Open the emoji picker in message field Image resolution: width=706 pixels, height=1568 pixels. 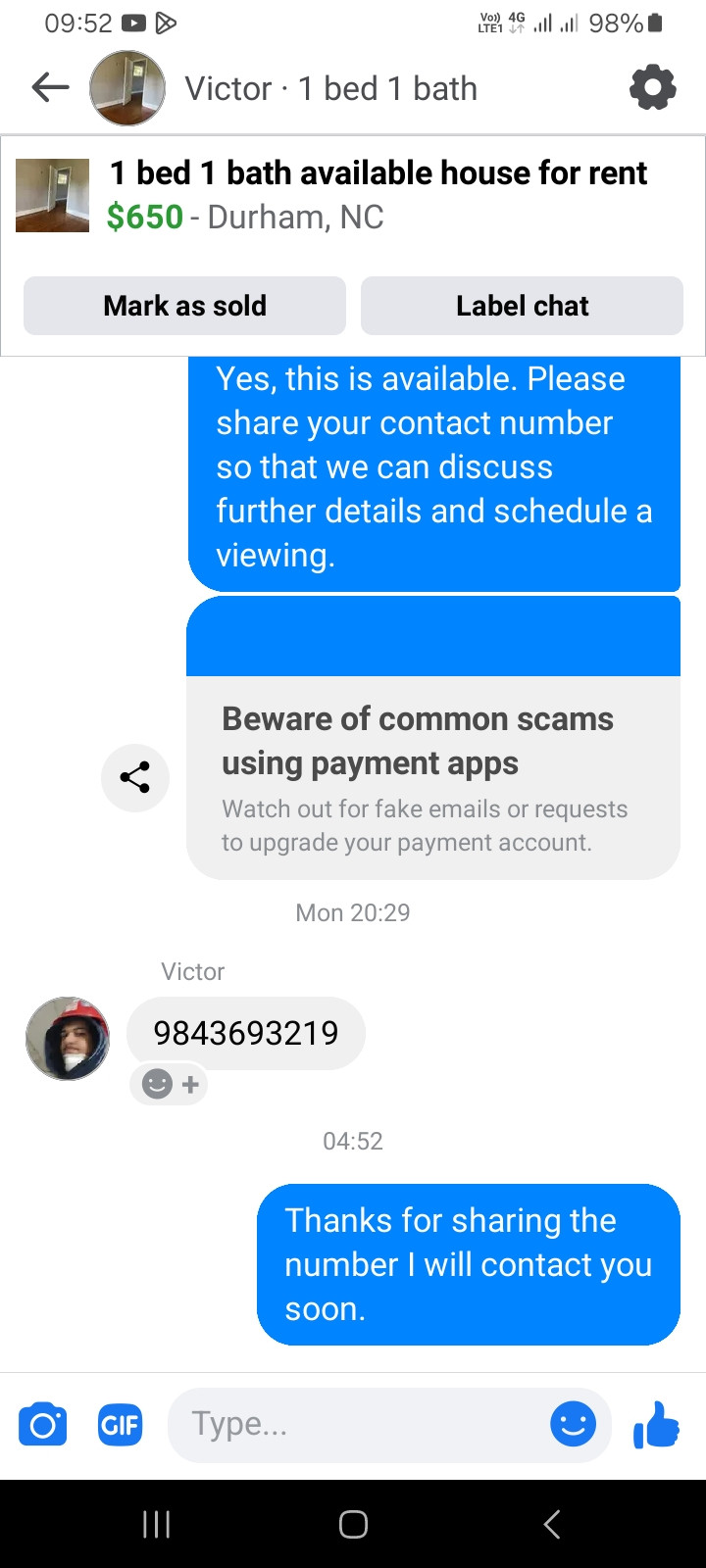(573, 1424)
